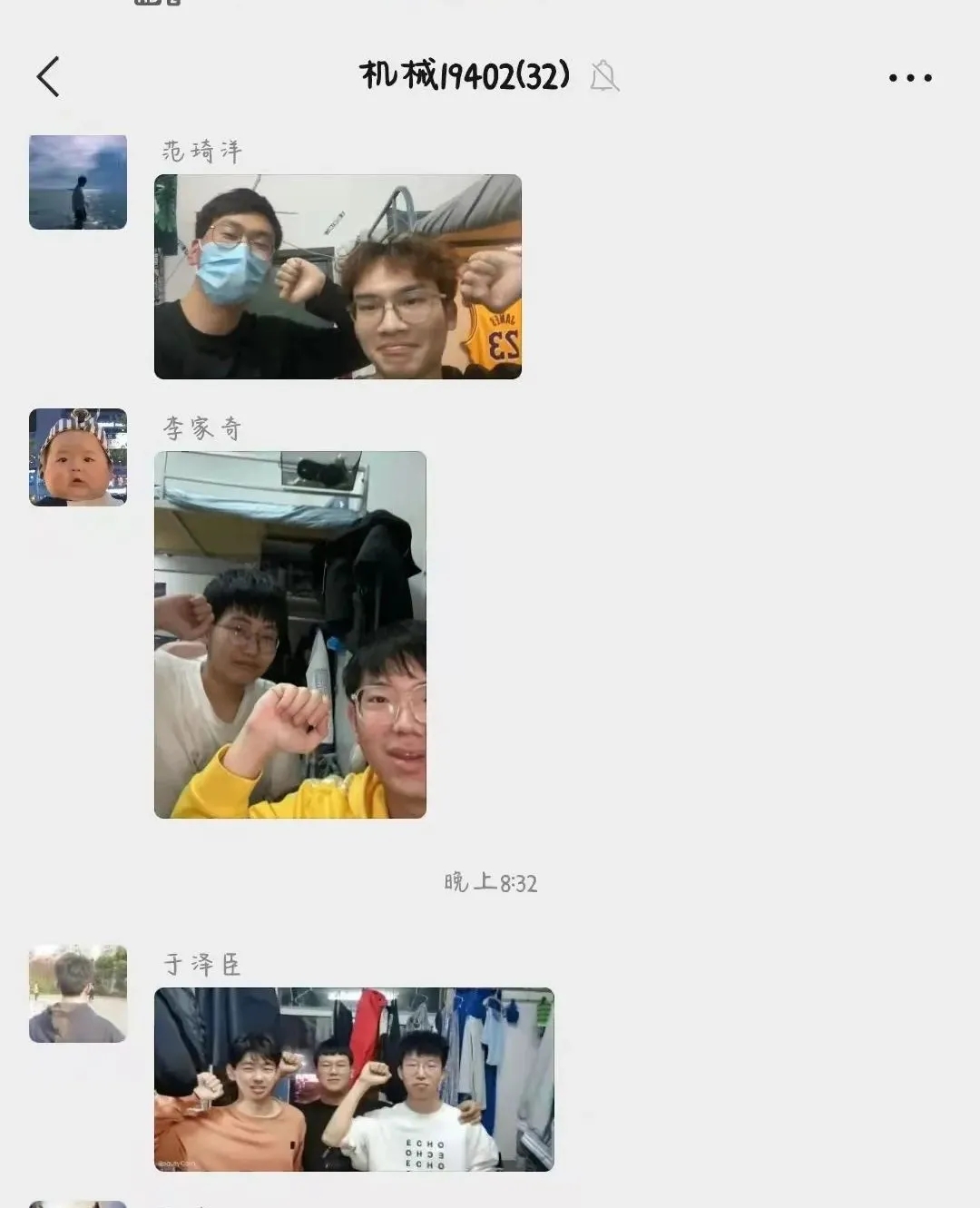Enlarge the picture sent by 李家奇

click(x=290, y=634)
